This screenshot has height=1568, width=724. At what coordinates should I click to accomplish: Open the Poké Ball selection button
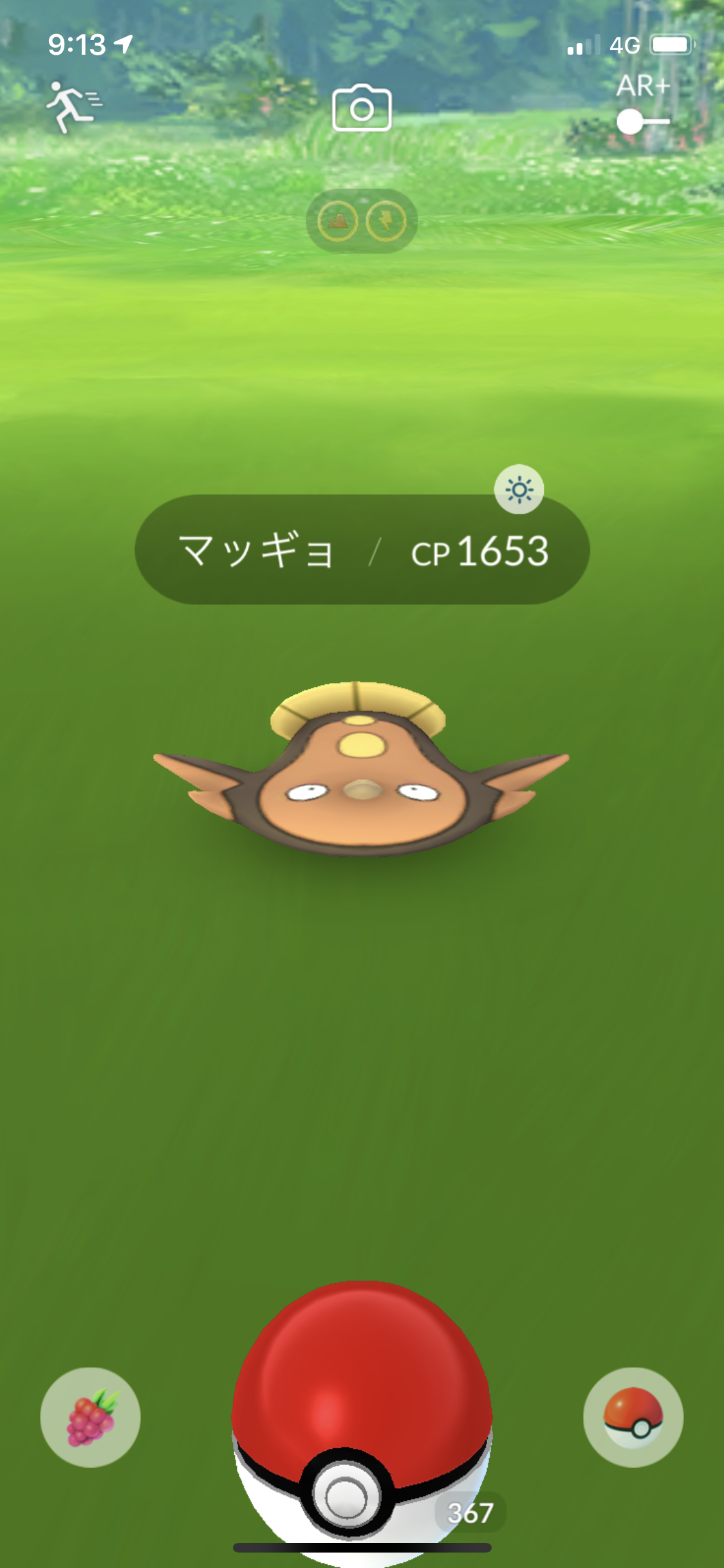coord(633,1417)
